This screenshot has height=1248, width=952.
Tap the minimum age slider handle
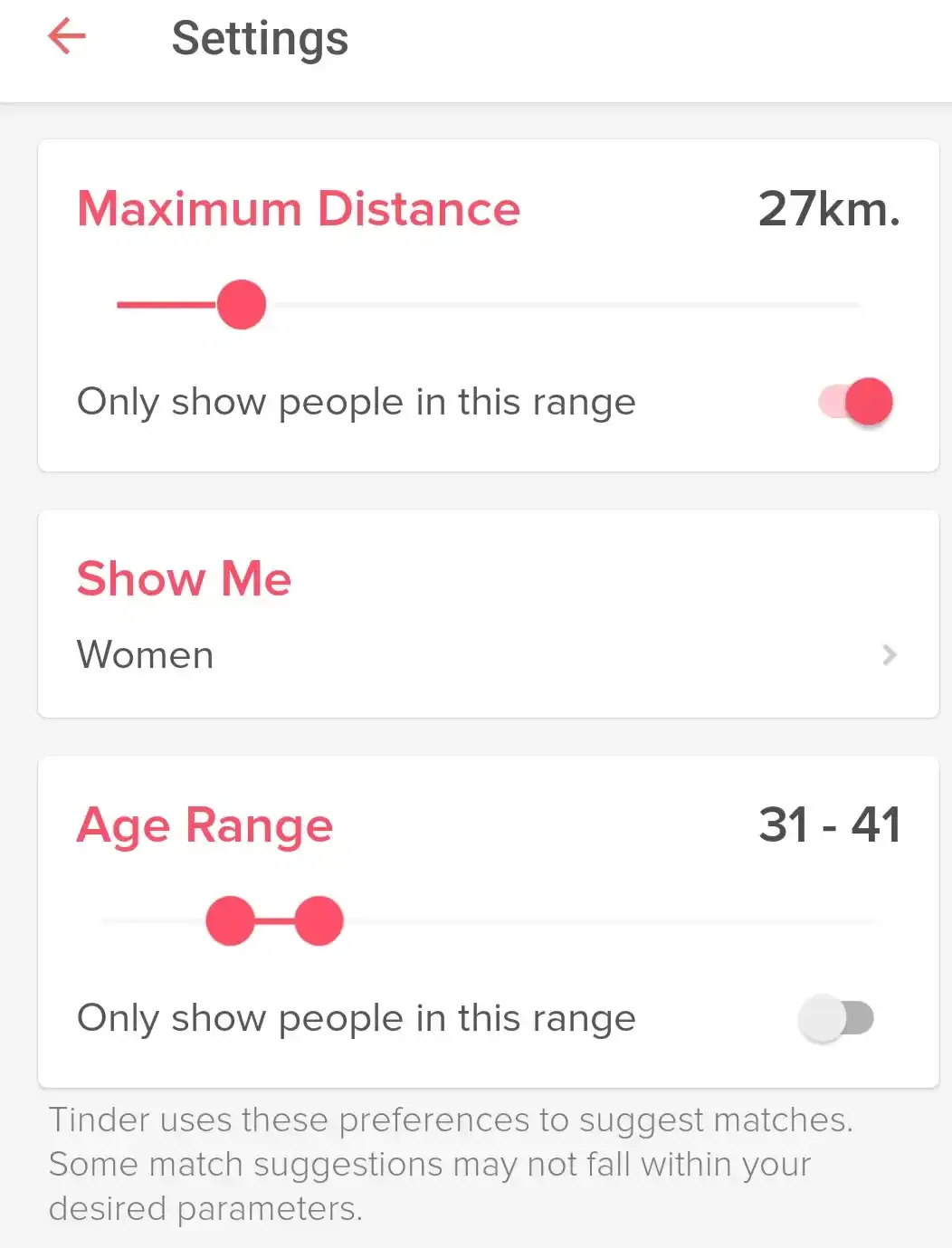click(x=230, y=921)
